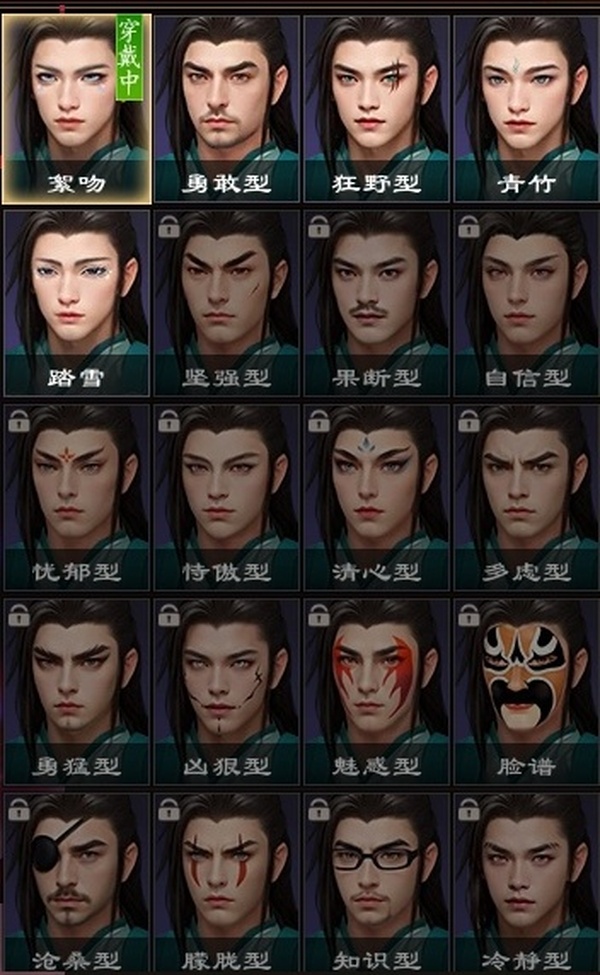Choose the 魅惑型 red face paint
The height and width of the screenshot is (975, 600).
[377, 690]
